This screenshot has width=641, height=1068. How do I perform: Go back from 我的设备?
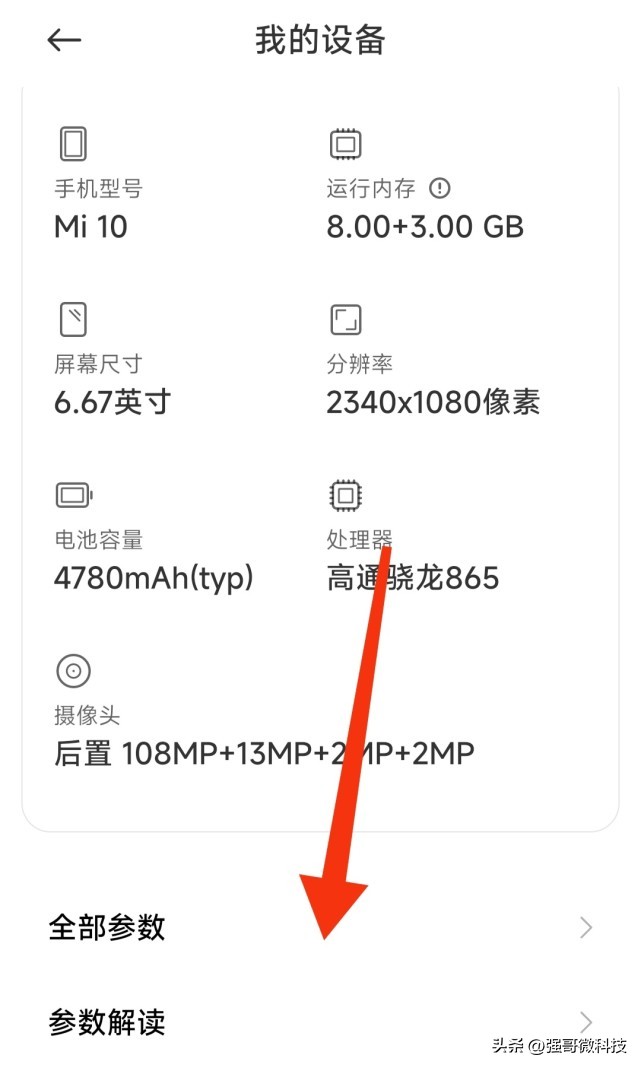[64, 40]
